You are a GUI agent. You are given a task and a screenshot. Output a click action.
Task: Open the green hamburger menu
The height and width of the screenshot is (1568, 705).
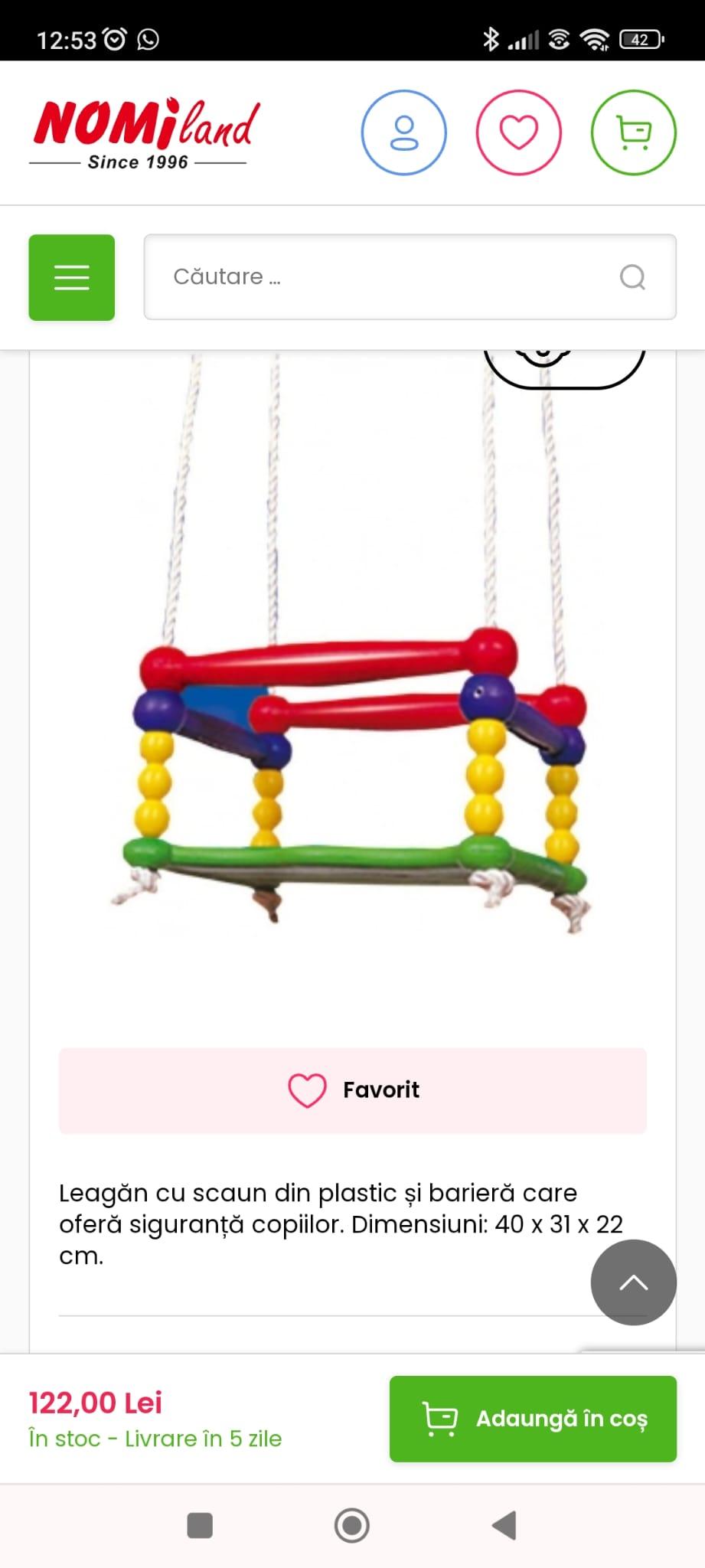point(72,277)
